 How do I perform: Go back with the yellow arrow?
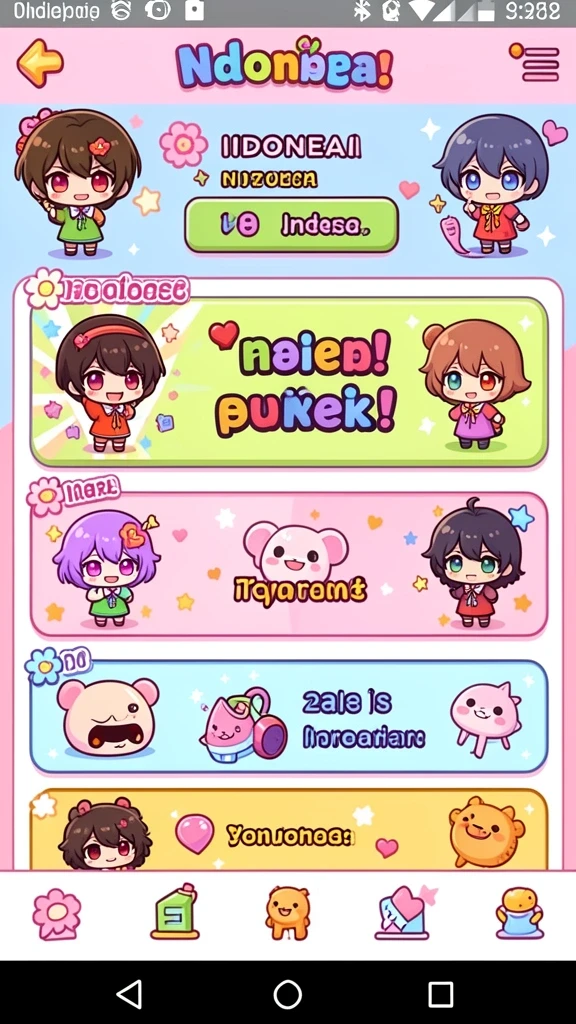pyautogui.click(x=40, y=63)
